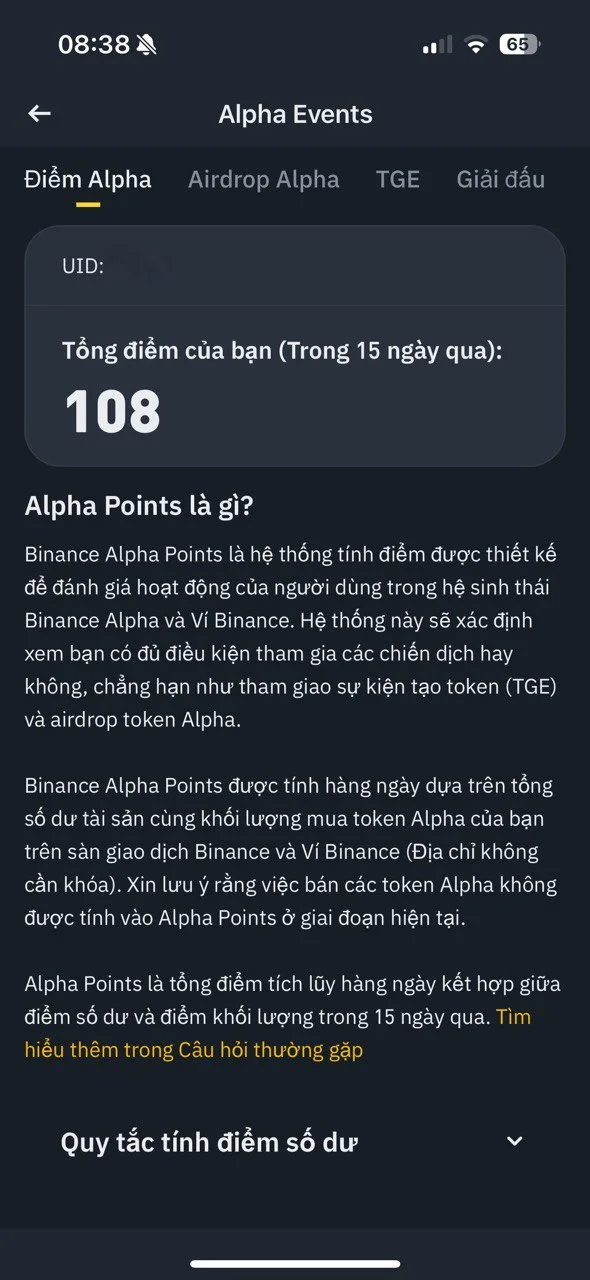Switch to the Airdrop Alpha tab

(x=264, y=180)
